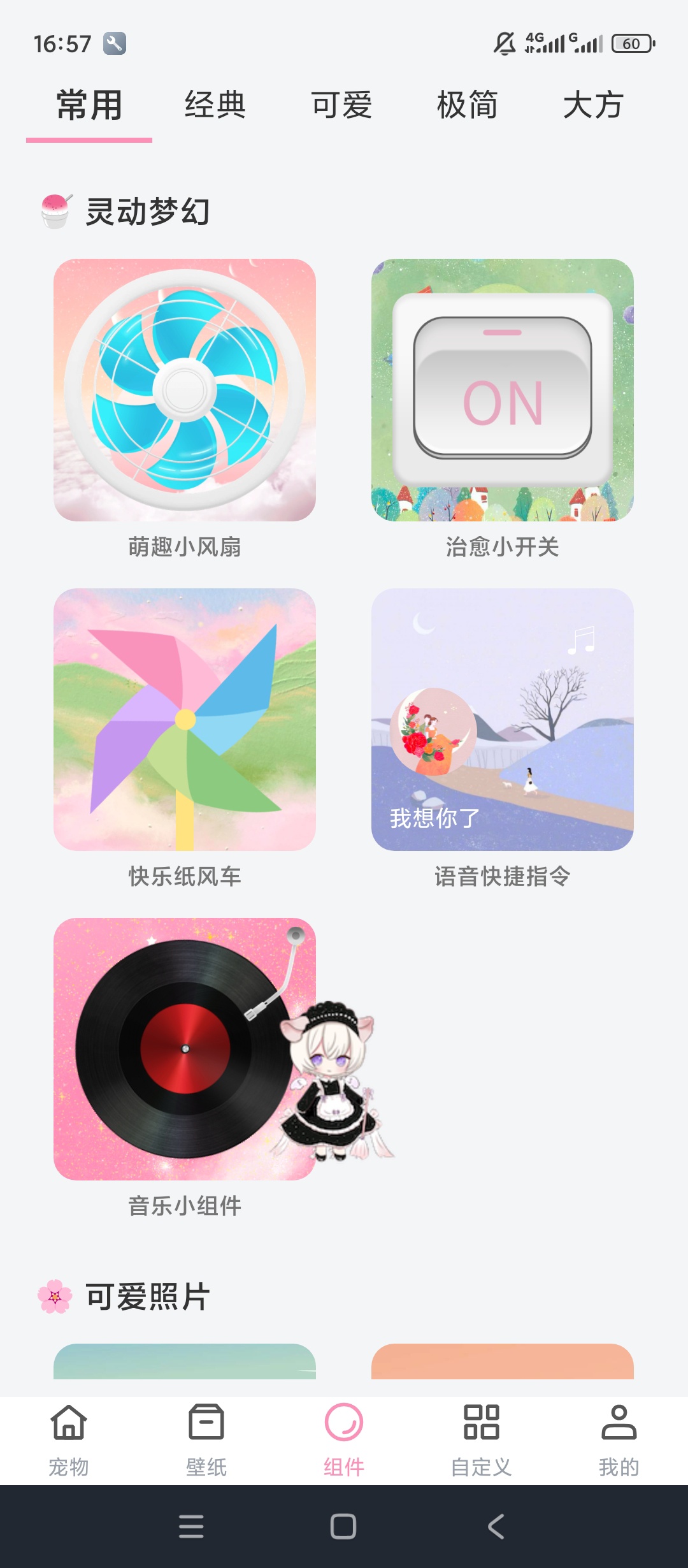Viewport: 688px width, 1568px height.
Task: Go back using the system back button
Action: [x=496, y=1527]
